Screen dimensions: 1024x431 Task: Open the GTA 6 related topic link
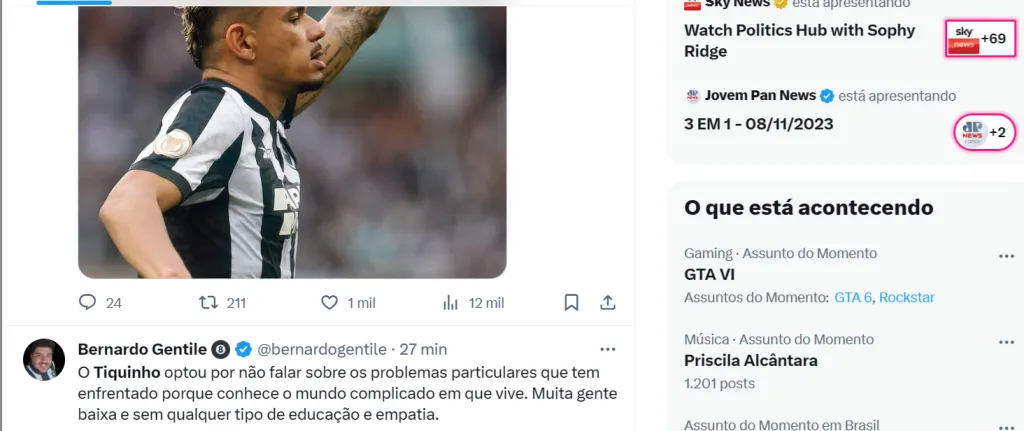[853, 298]
